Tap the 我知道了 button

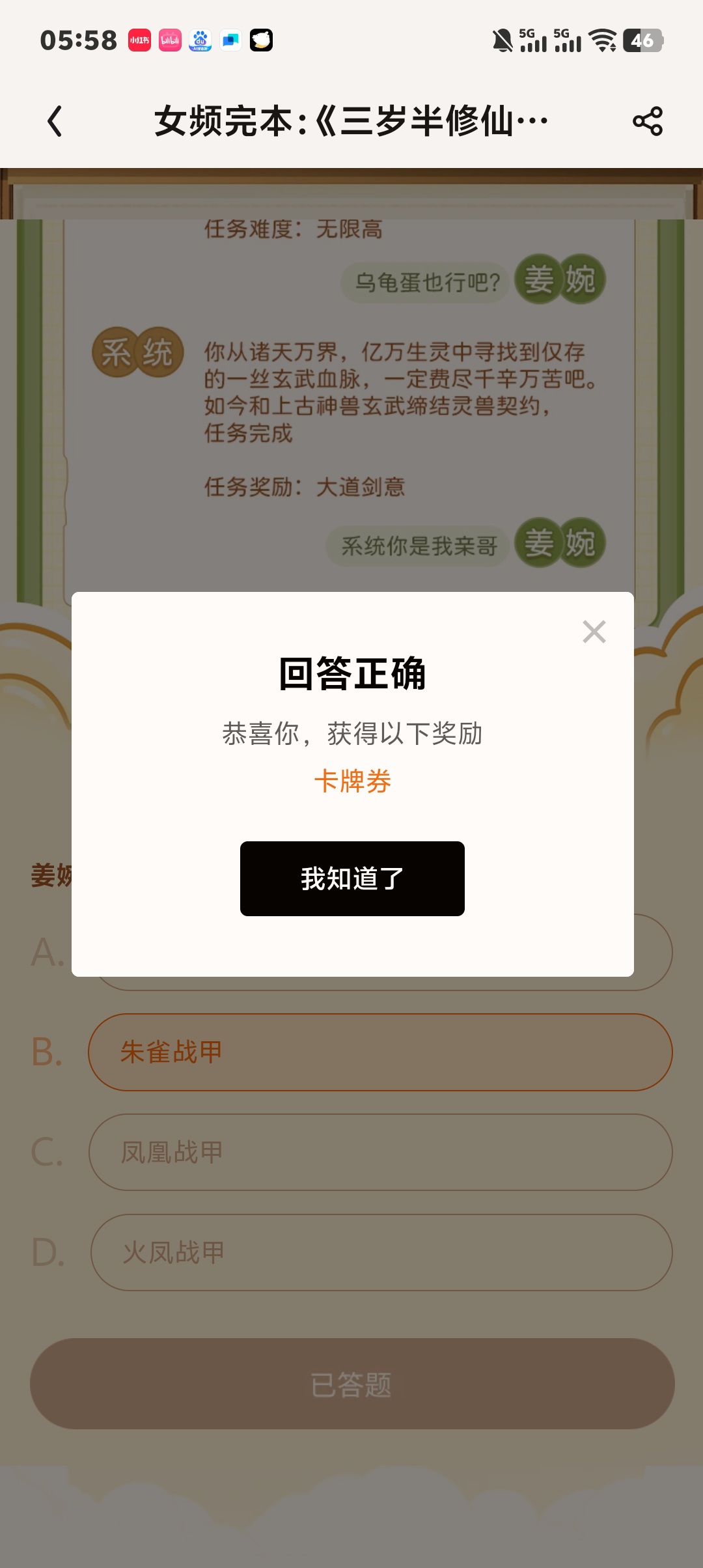[x=352, y=878]
